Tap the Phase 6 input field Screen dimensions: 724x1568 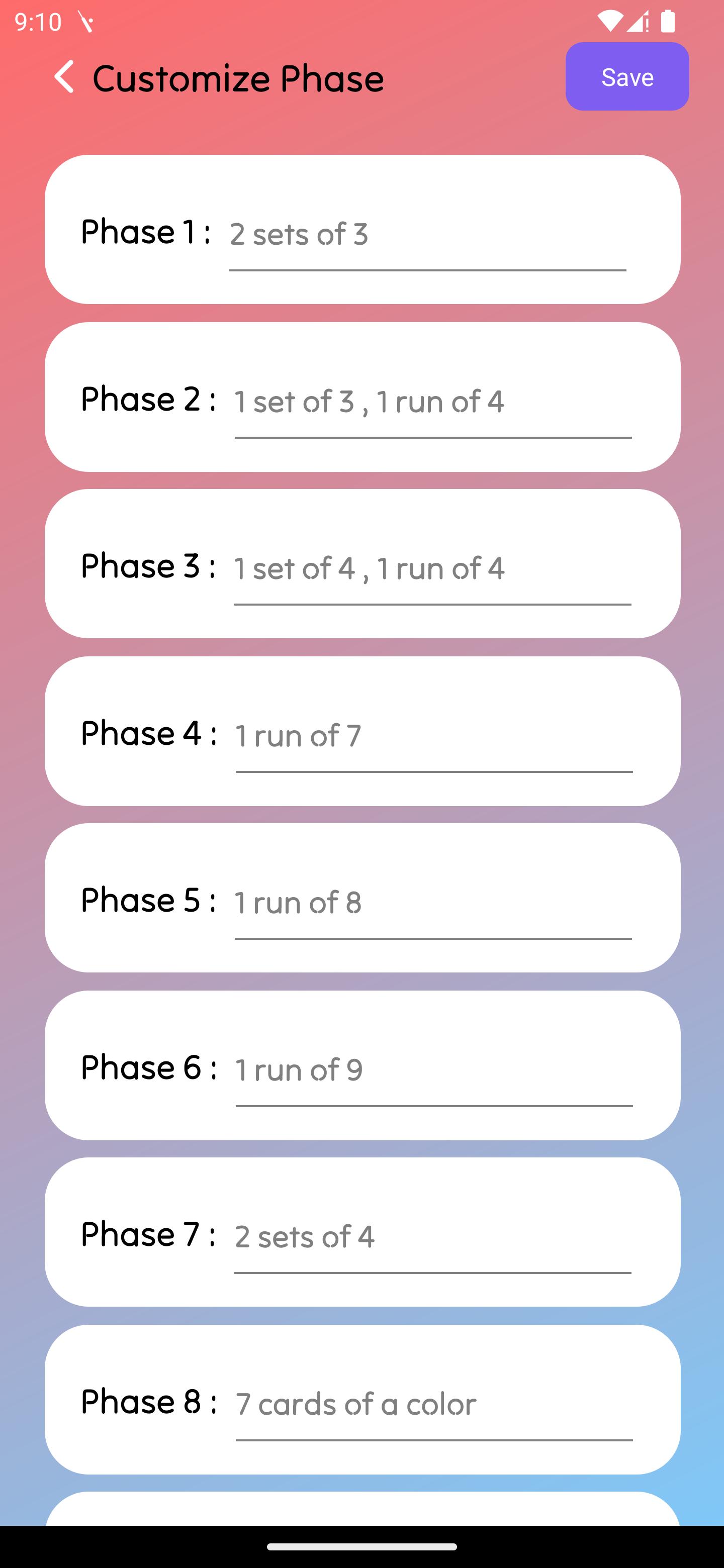pos(434,1071)
